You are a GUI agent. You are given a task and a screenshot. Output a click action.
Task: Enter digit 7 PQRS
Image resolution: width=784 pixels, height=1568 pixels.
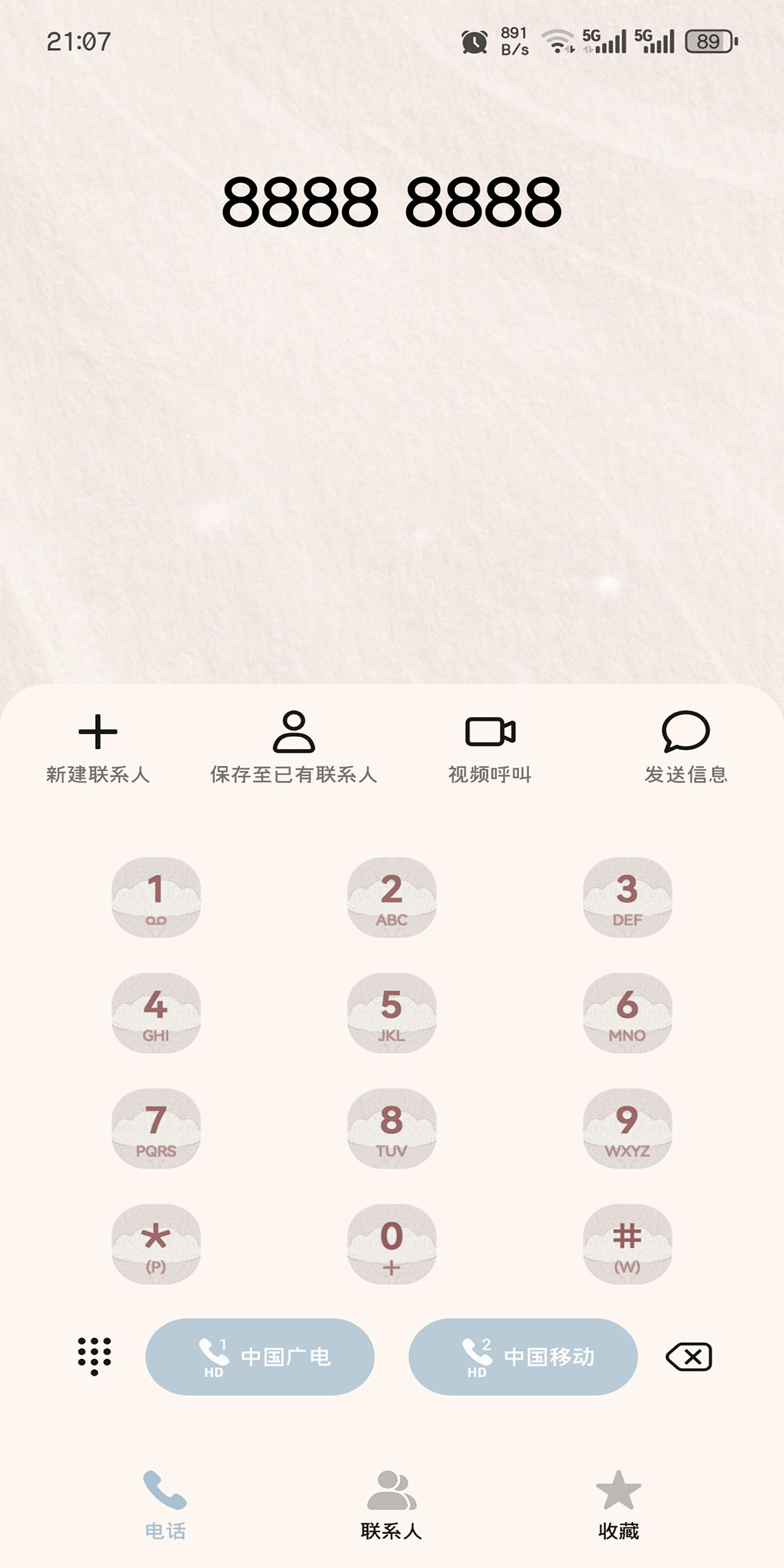tap(156, 1129)
